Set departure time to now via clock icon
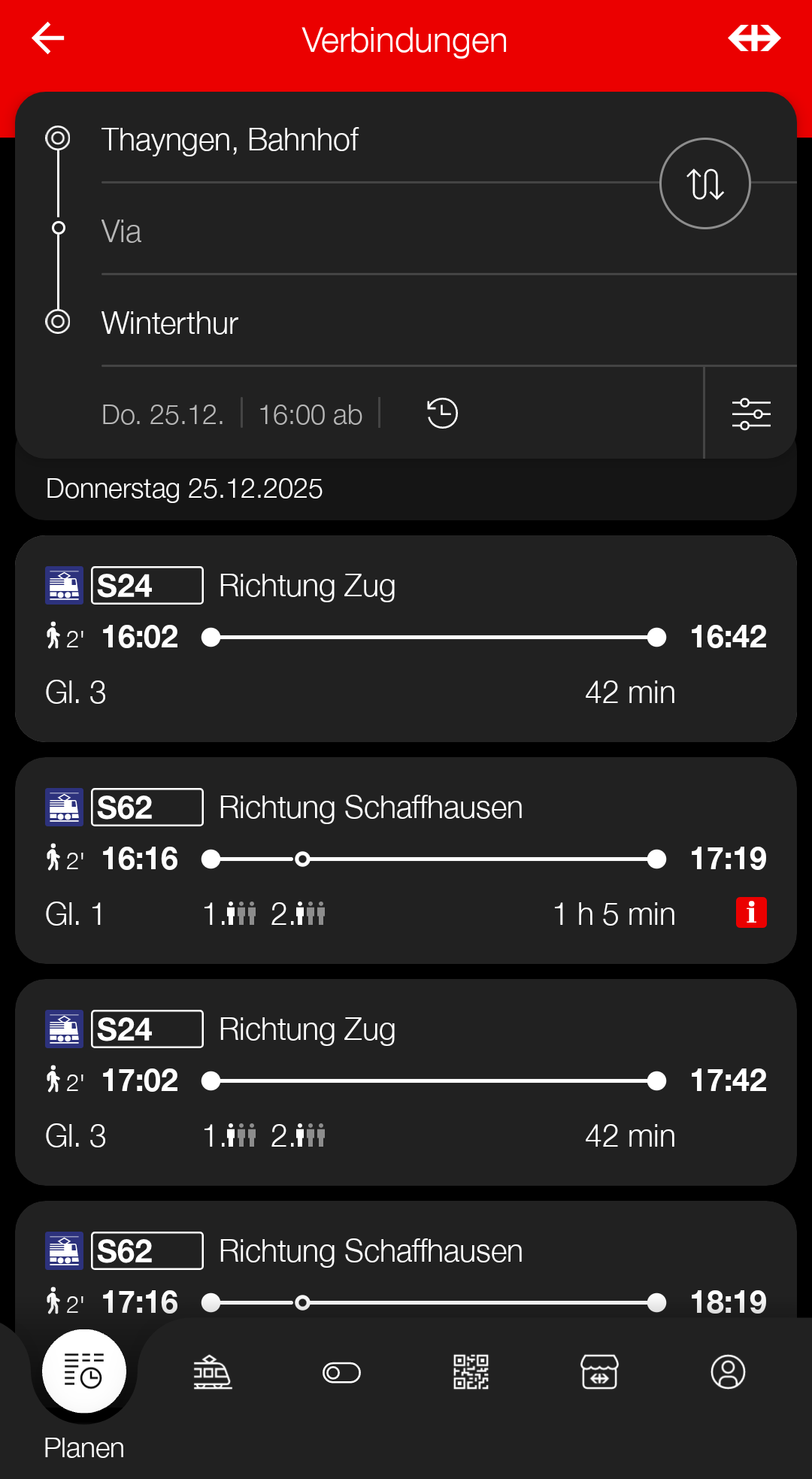This screenshot has width=812, height=1479. click(442, 414)
